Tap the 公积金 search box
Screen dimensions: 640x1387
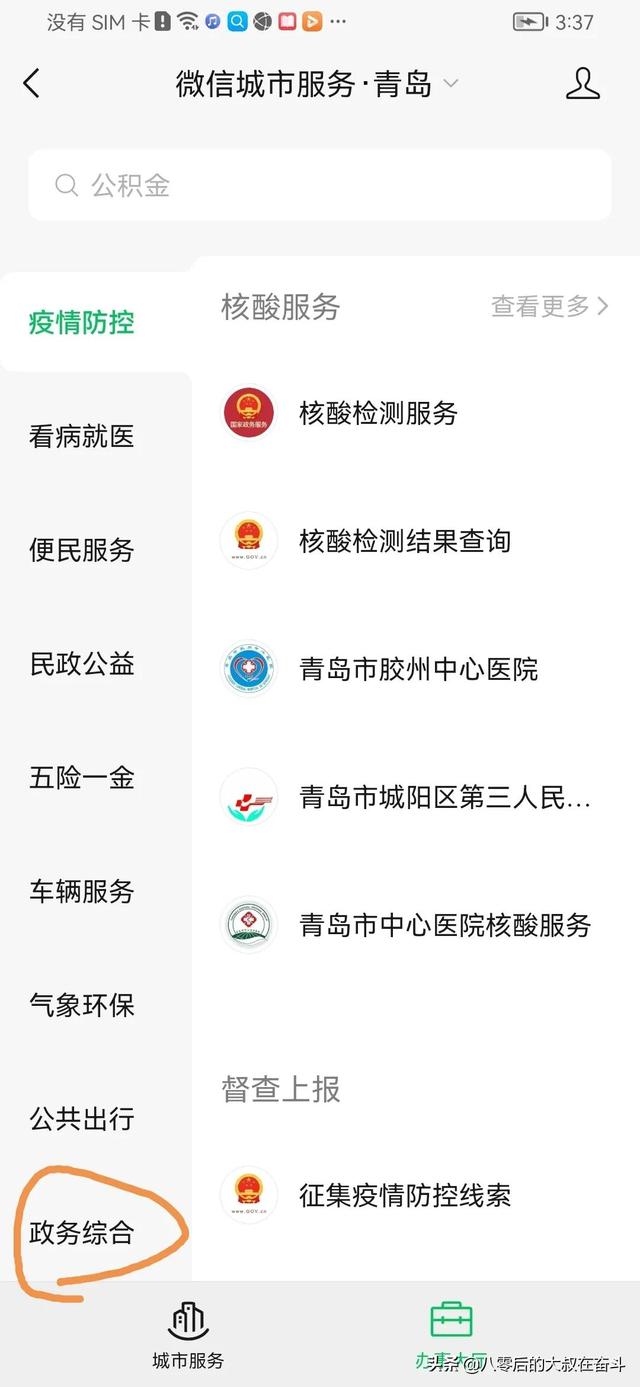320,185
